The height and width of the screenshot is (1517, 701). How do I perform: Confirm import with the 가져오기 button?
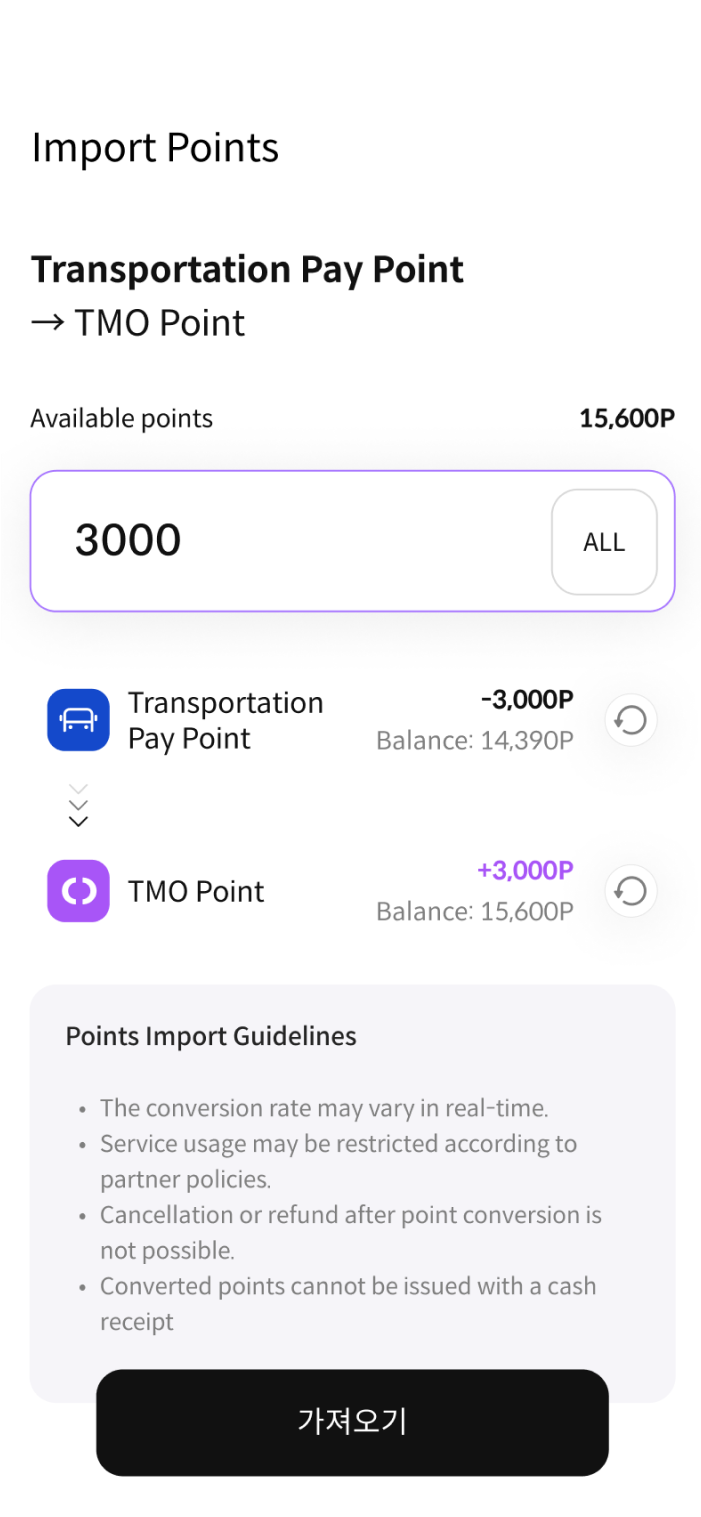[352, 1422]
